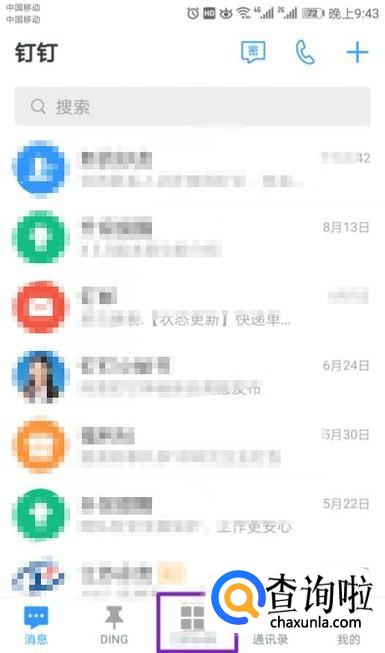Open the chat mentioning 状态更新
The image size is (385, 653).
(x=192, y=307)
